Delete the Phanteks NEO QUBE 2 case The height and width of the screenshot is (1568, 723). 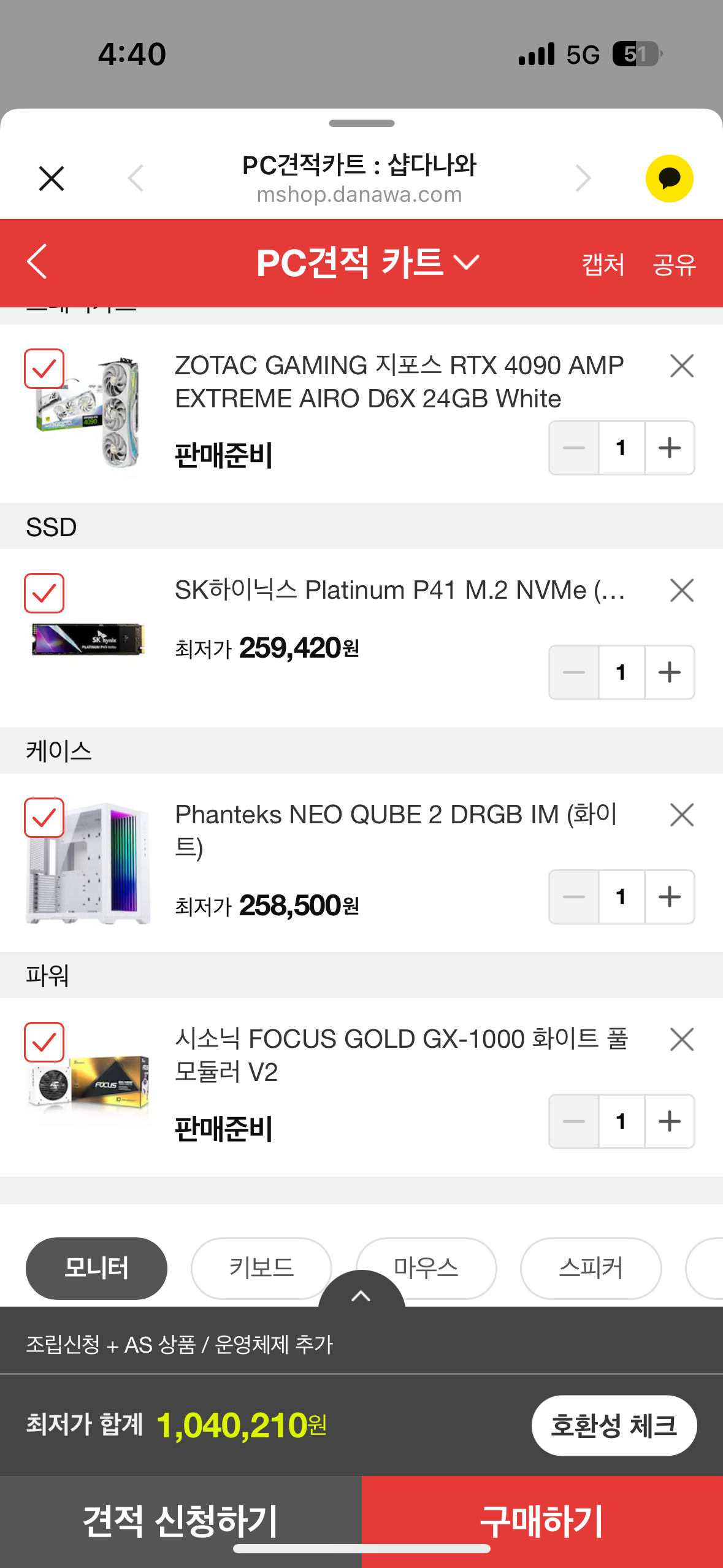(681, 815)
